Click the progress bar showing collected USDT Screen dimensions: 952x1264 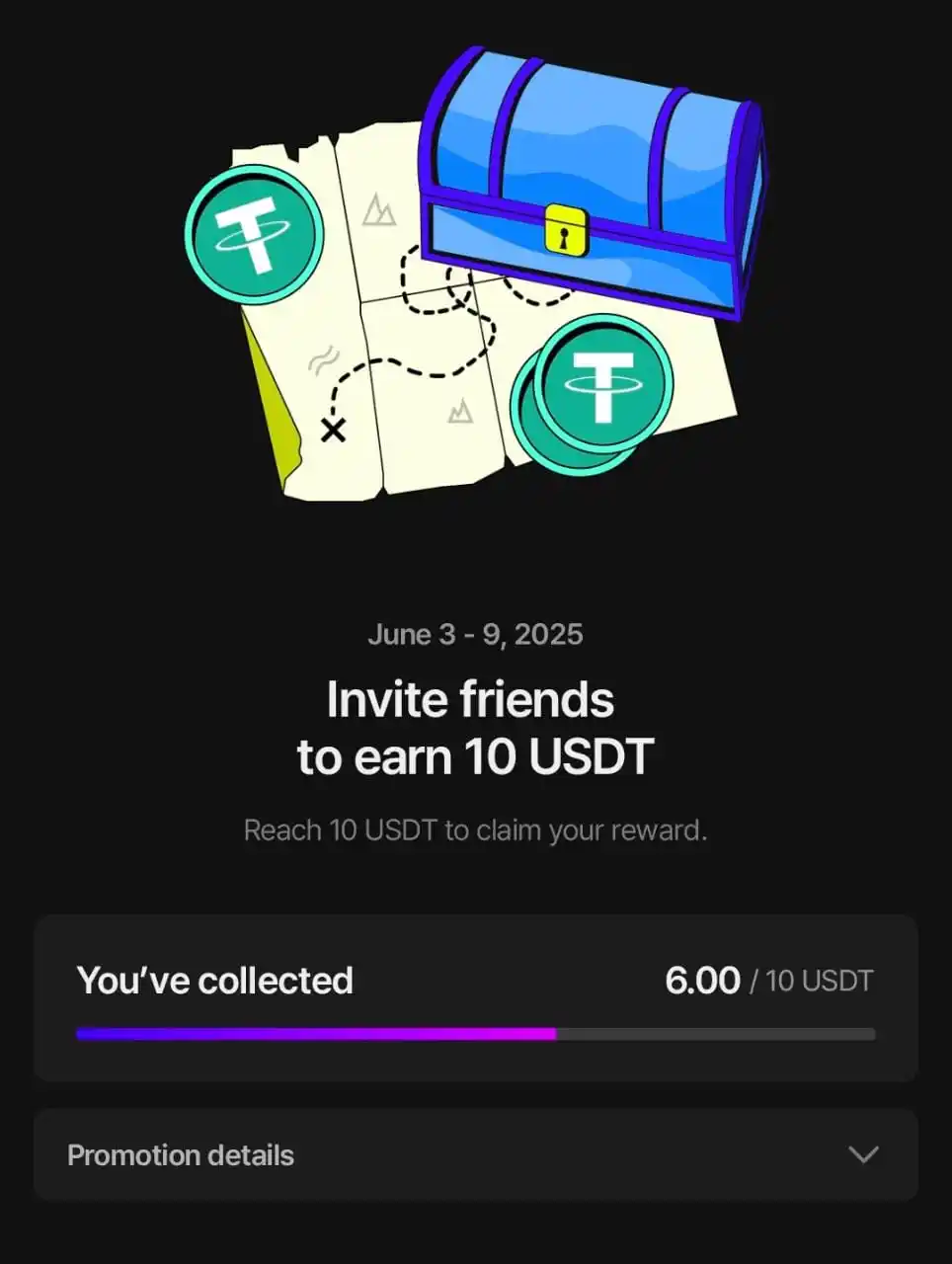point(474,1033)
